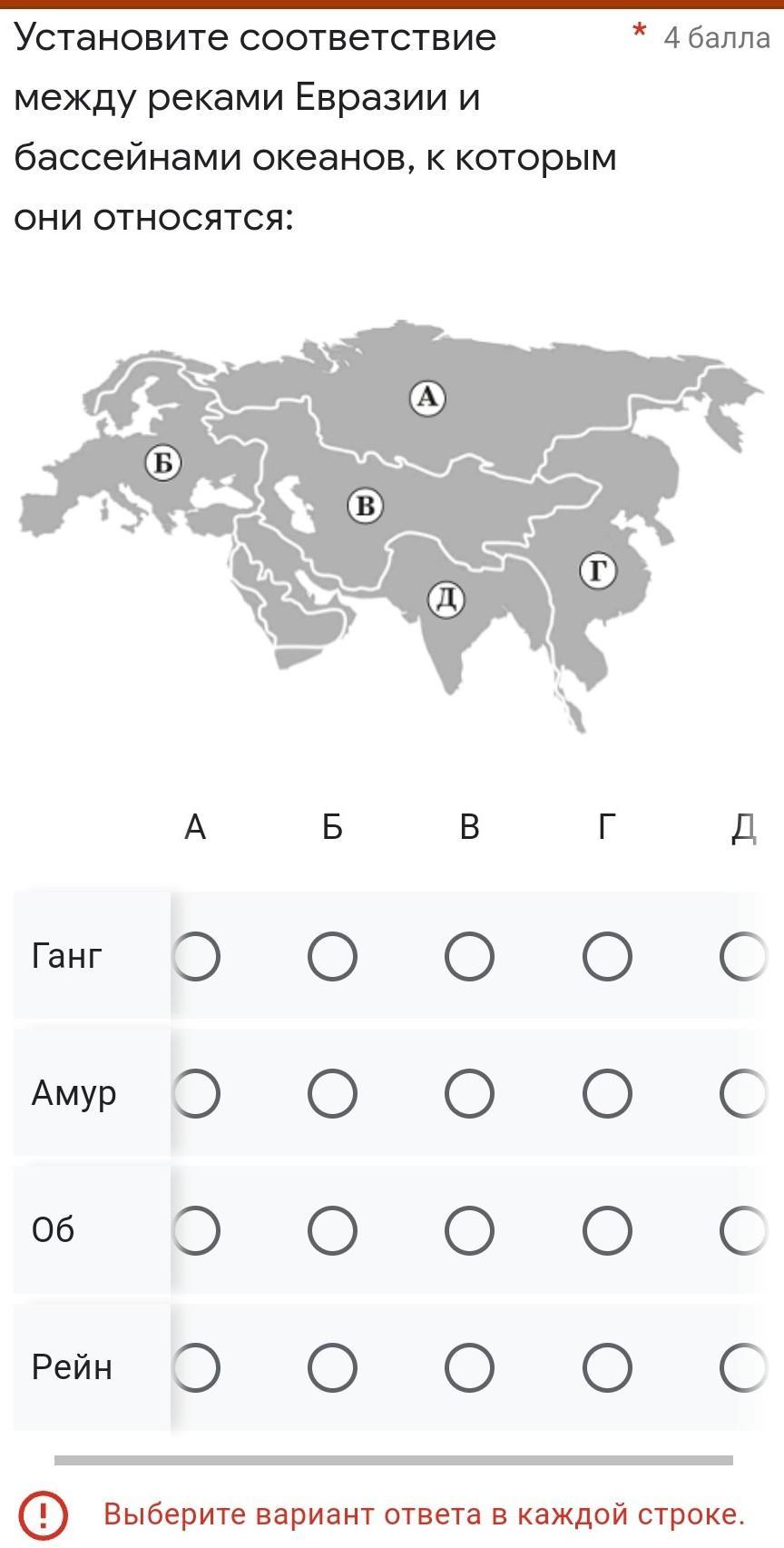Screen dimensions: 784x1548
Task: Pick Б for Рейн
Action: 332,1368
